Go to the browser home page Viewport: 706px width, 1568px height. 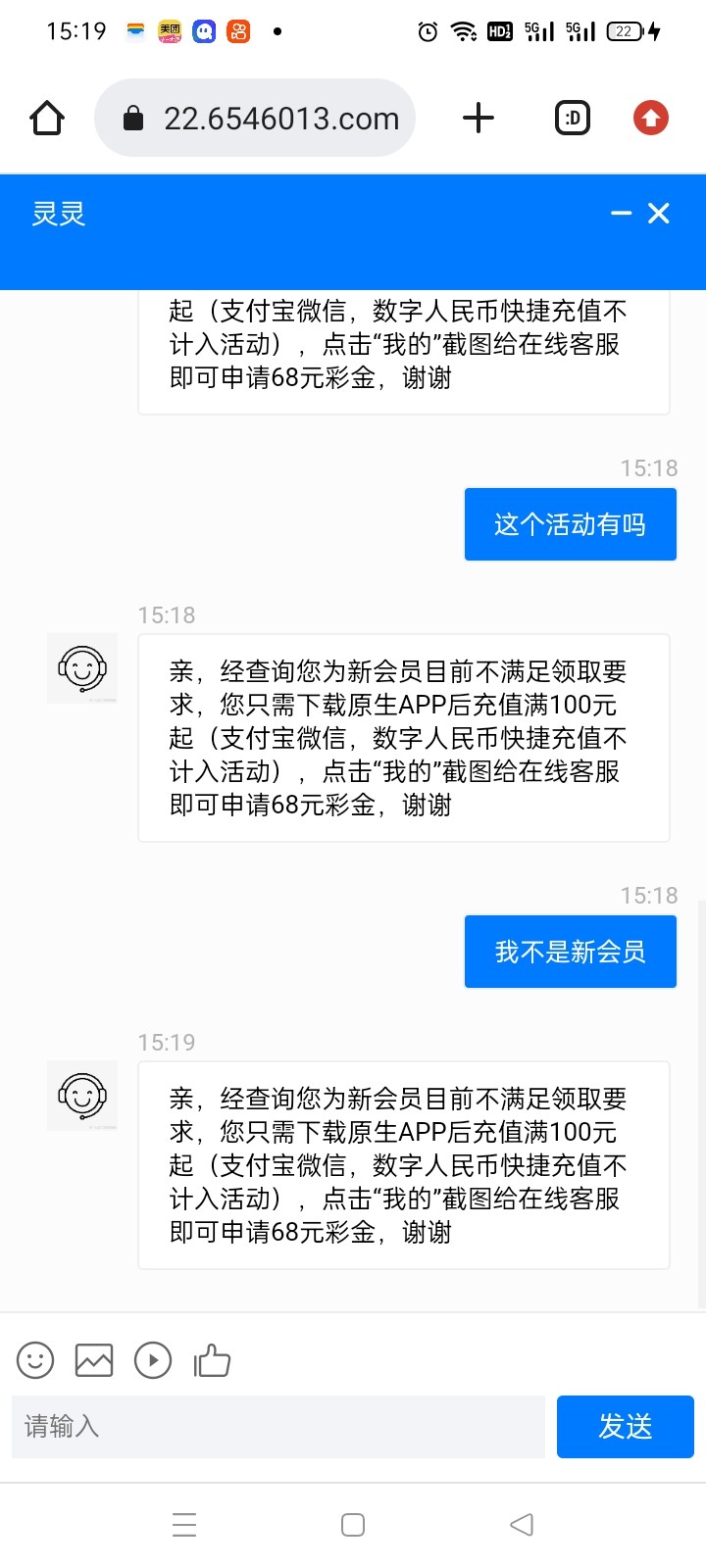coord(47,119)
